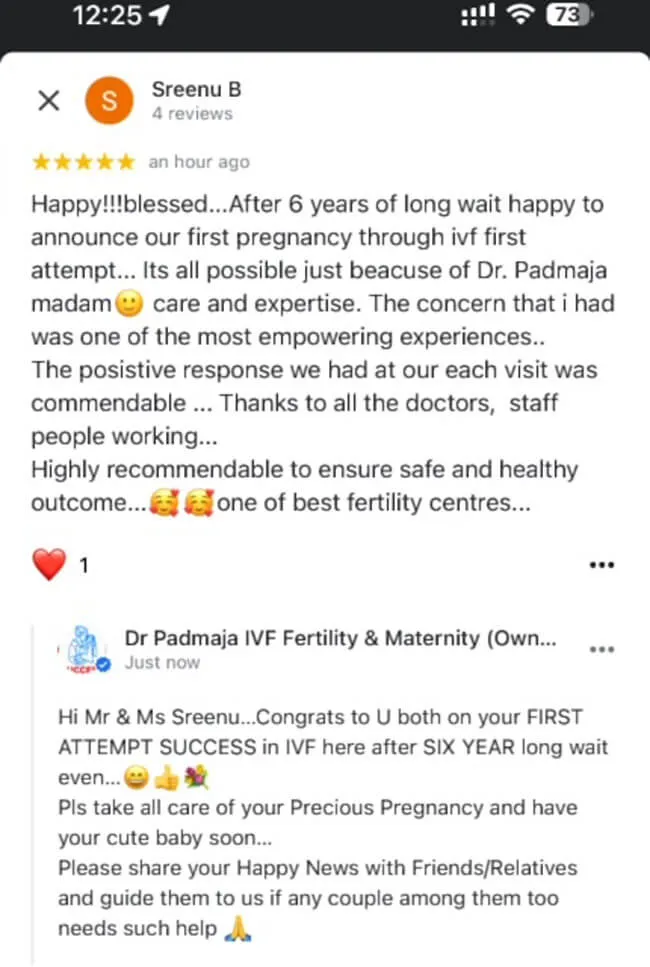Viewport: 650px width, 967px height.
Task: Close the review with the X icon
Action: coord(48,100)
